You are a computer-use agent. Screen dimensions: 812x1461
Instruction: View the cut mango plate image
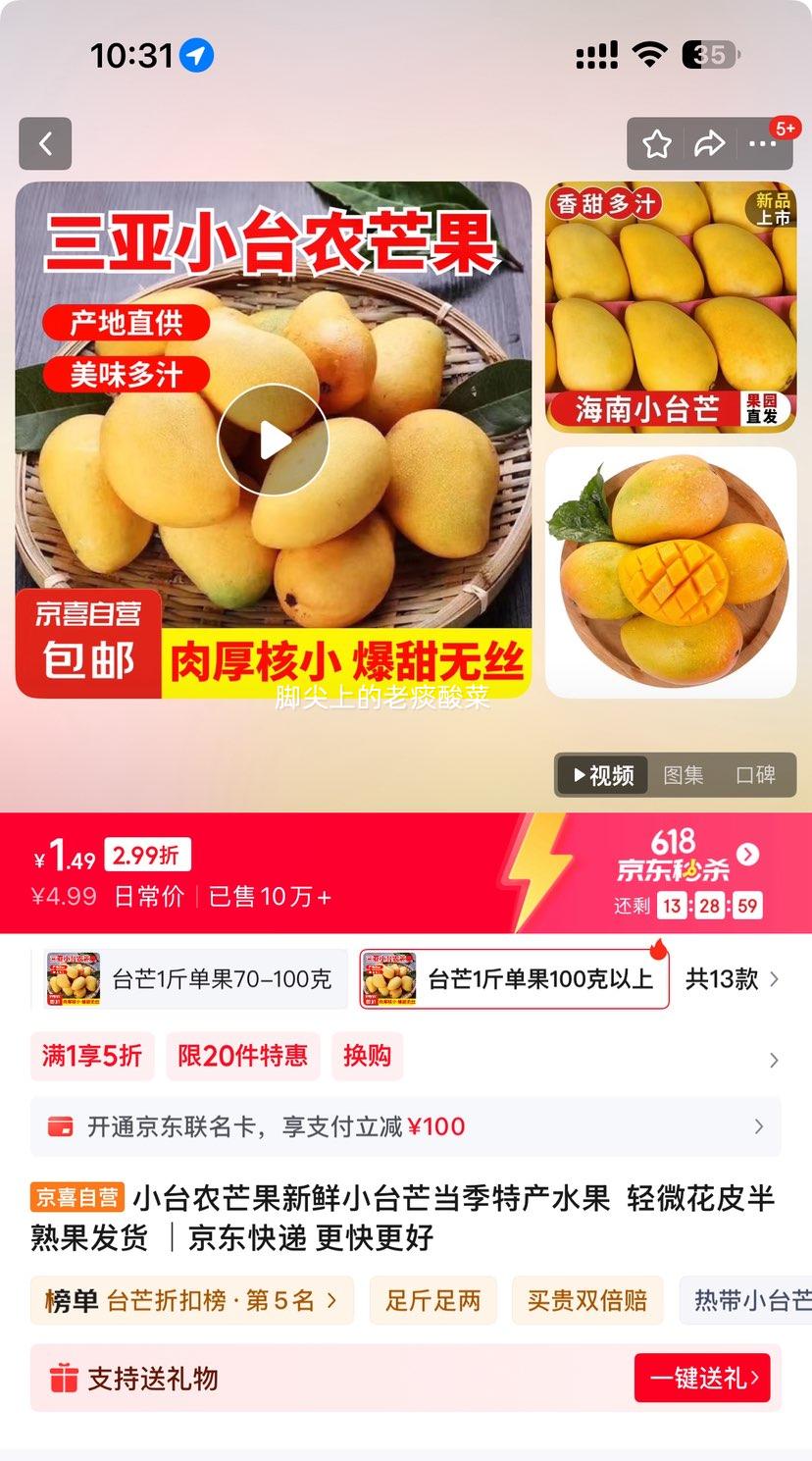click(x=671, y=572)
